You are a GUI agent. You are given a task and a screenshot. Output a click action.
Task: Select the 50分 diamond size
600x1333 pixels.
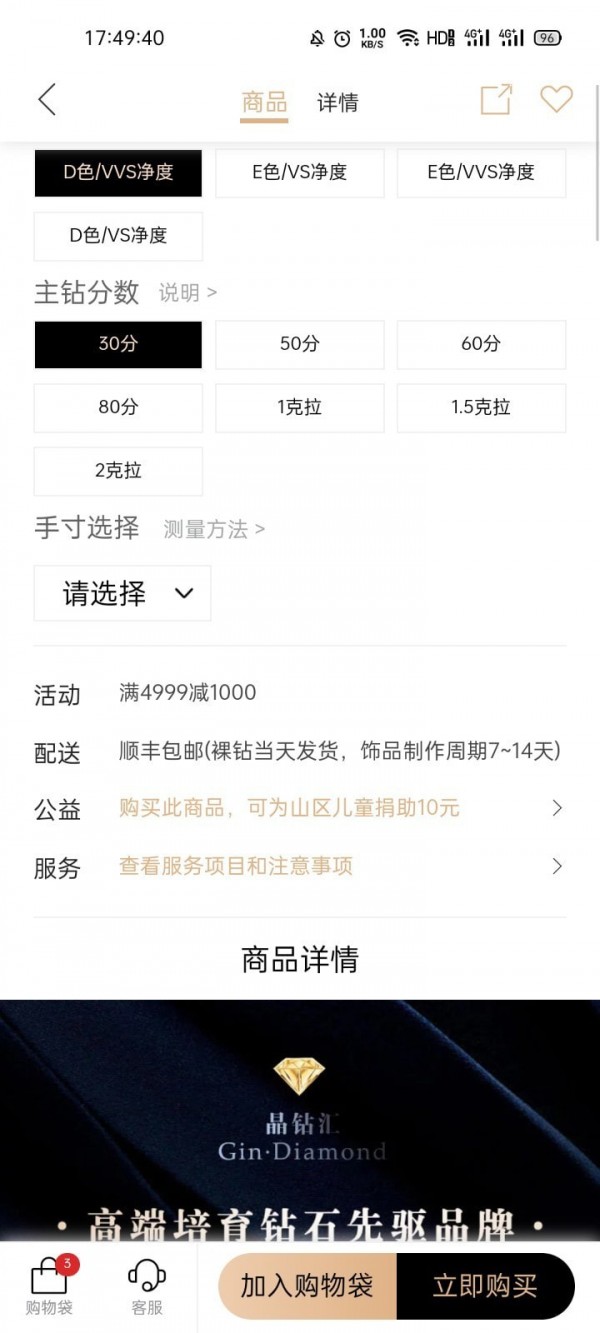[x=299, y=344]
